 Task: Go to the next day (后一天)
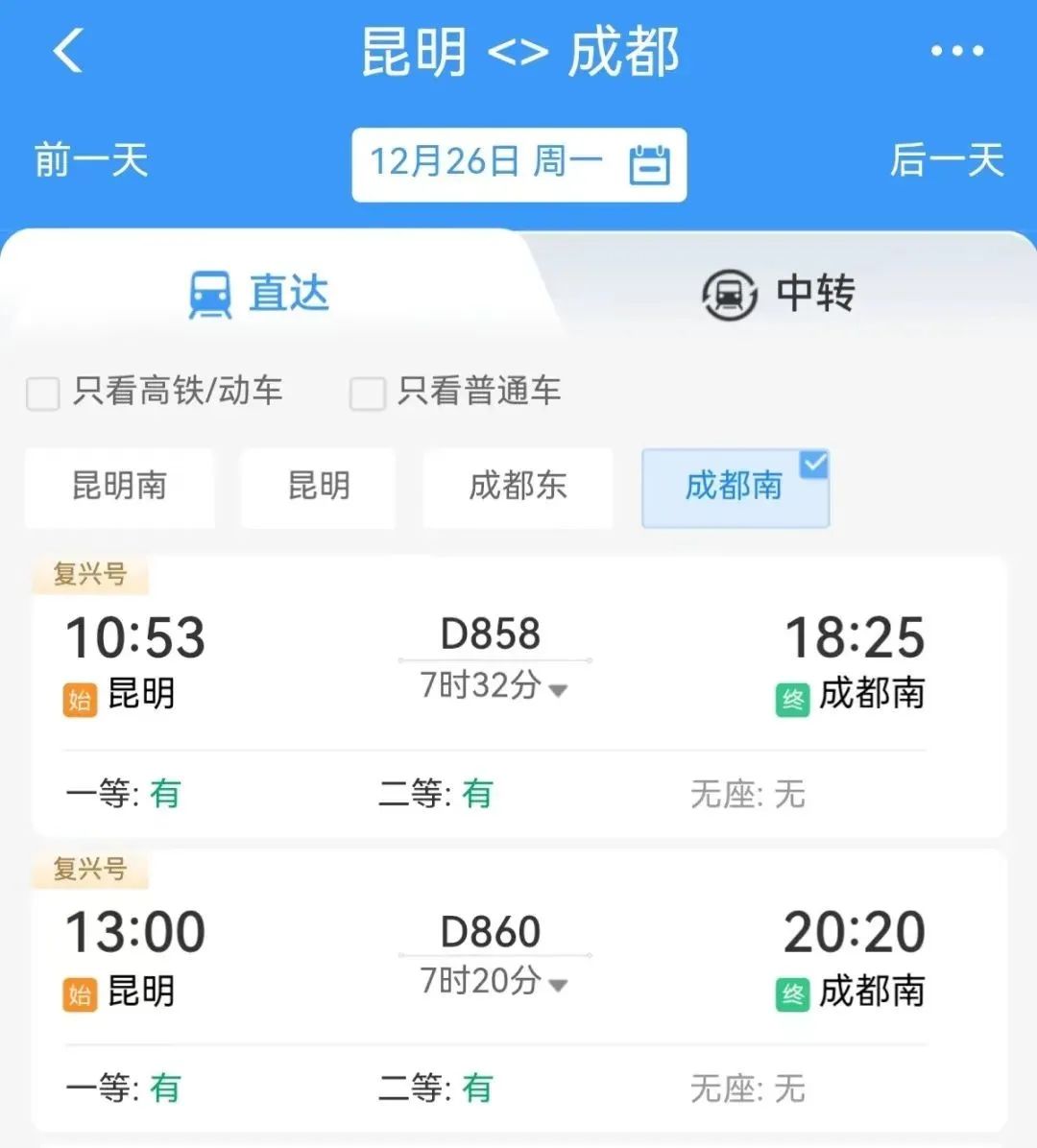pyautogui.click(x=946, y=160)
